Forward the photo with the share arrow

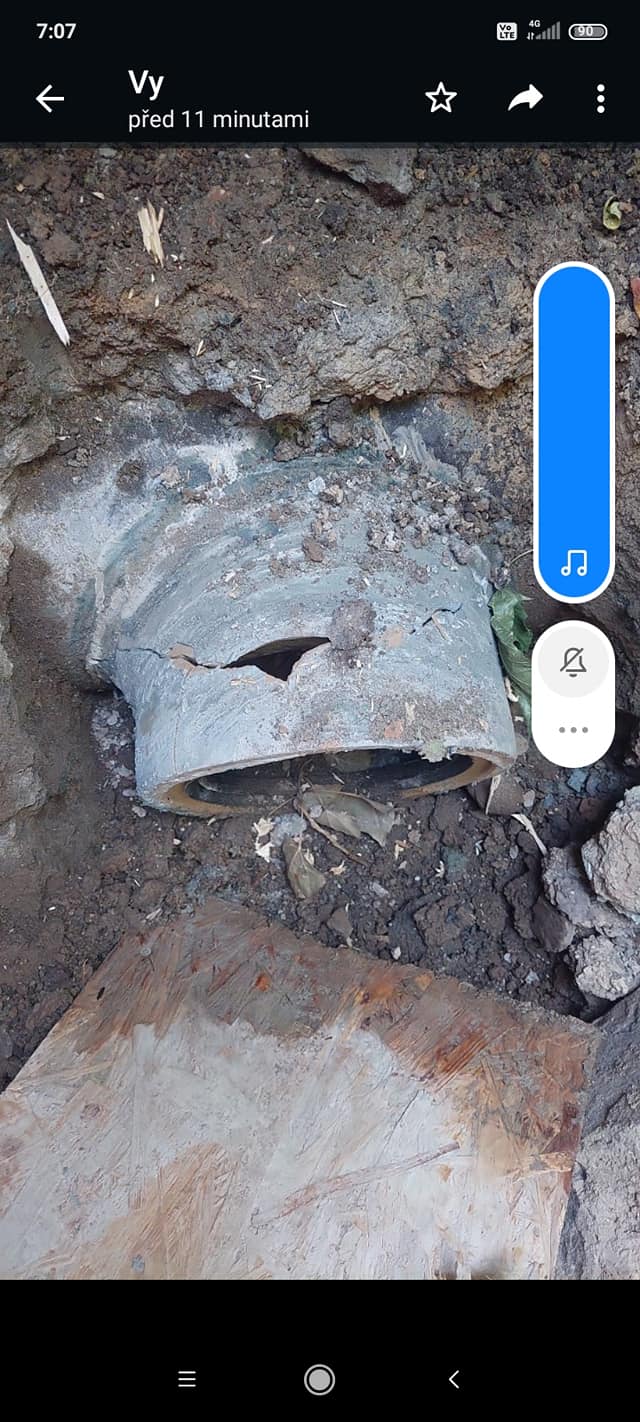pos(525,97)
